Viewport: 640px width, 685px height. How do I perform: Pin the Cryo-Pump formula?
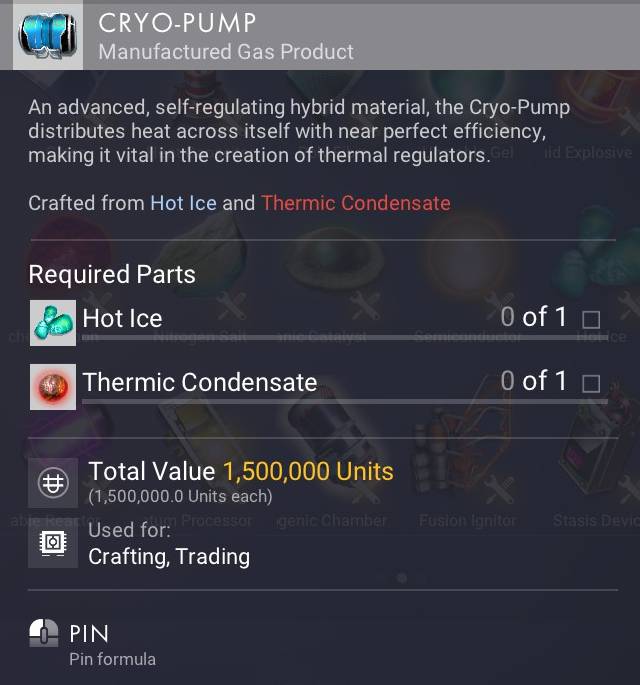click(x=88, y=634)
